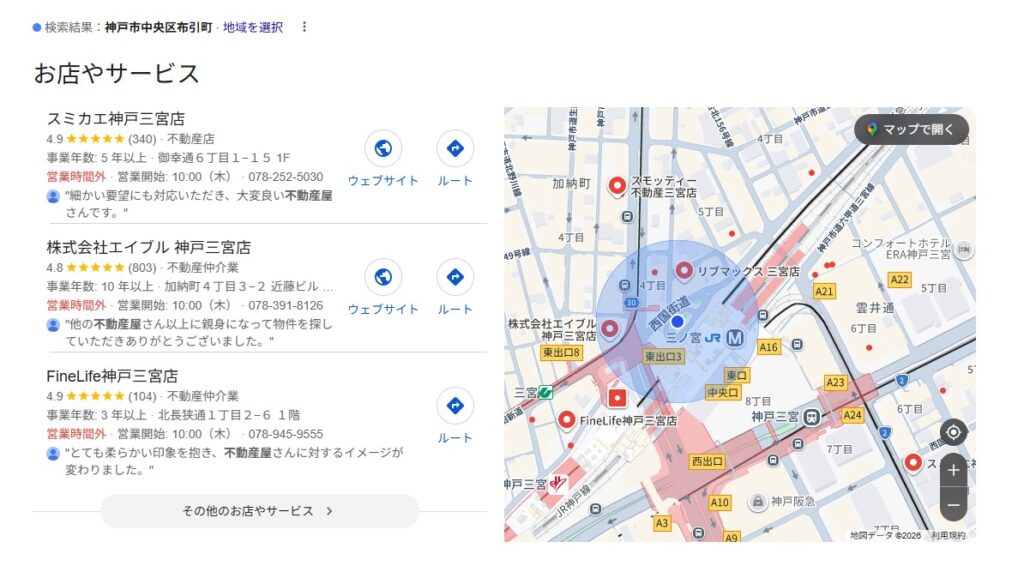Open スミカエ神戸三宮店 listing
1024x566 pixels.
[x=116, y=118]
